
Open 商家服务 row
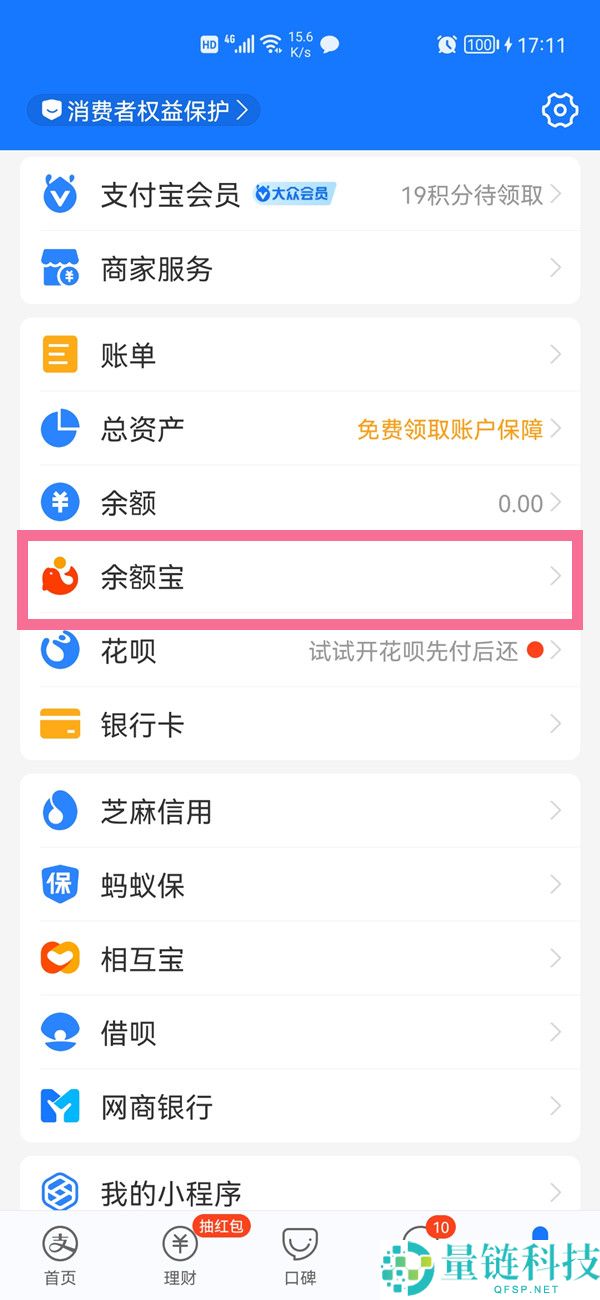[300, 268]
